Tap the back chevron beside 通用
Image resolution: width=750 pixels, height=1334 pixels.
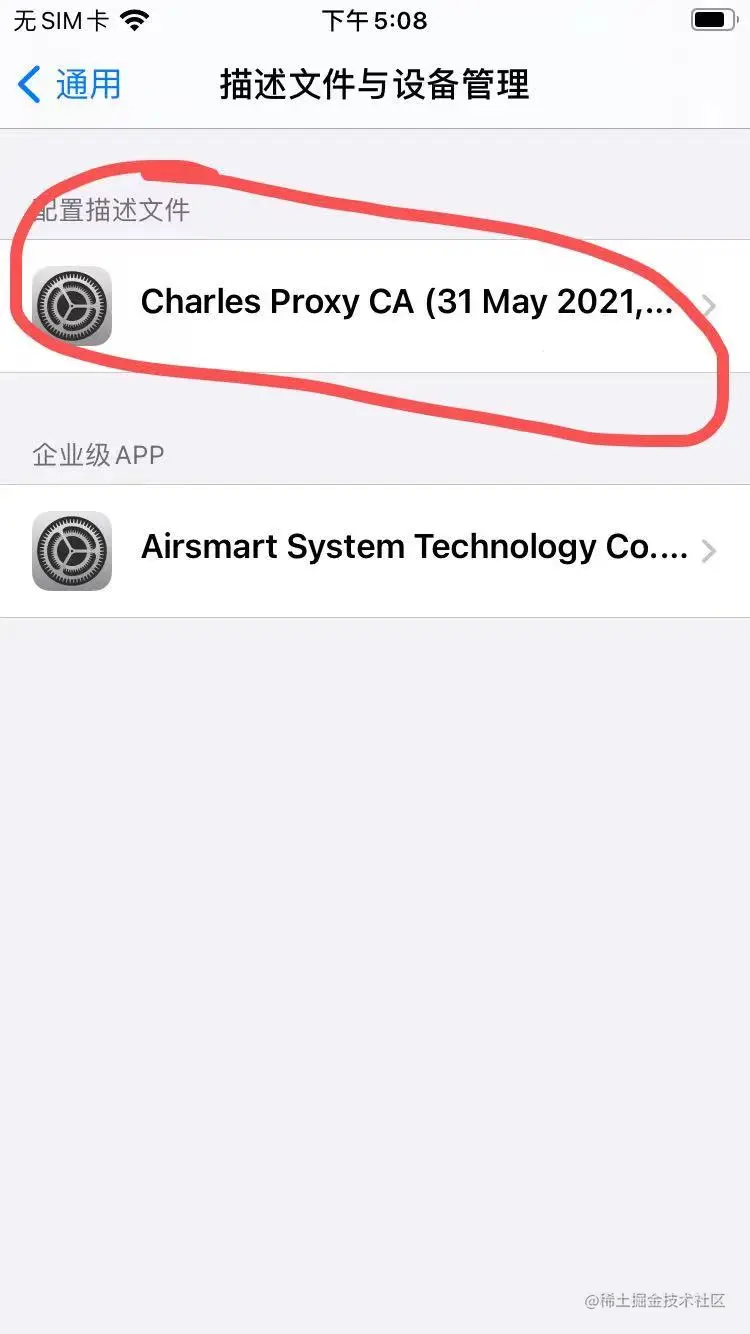click(28, 85)
